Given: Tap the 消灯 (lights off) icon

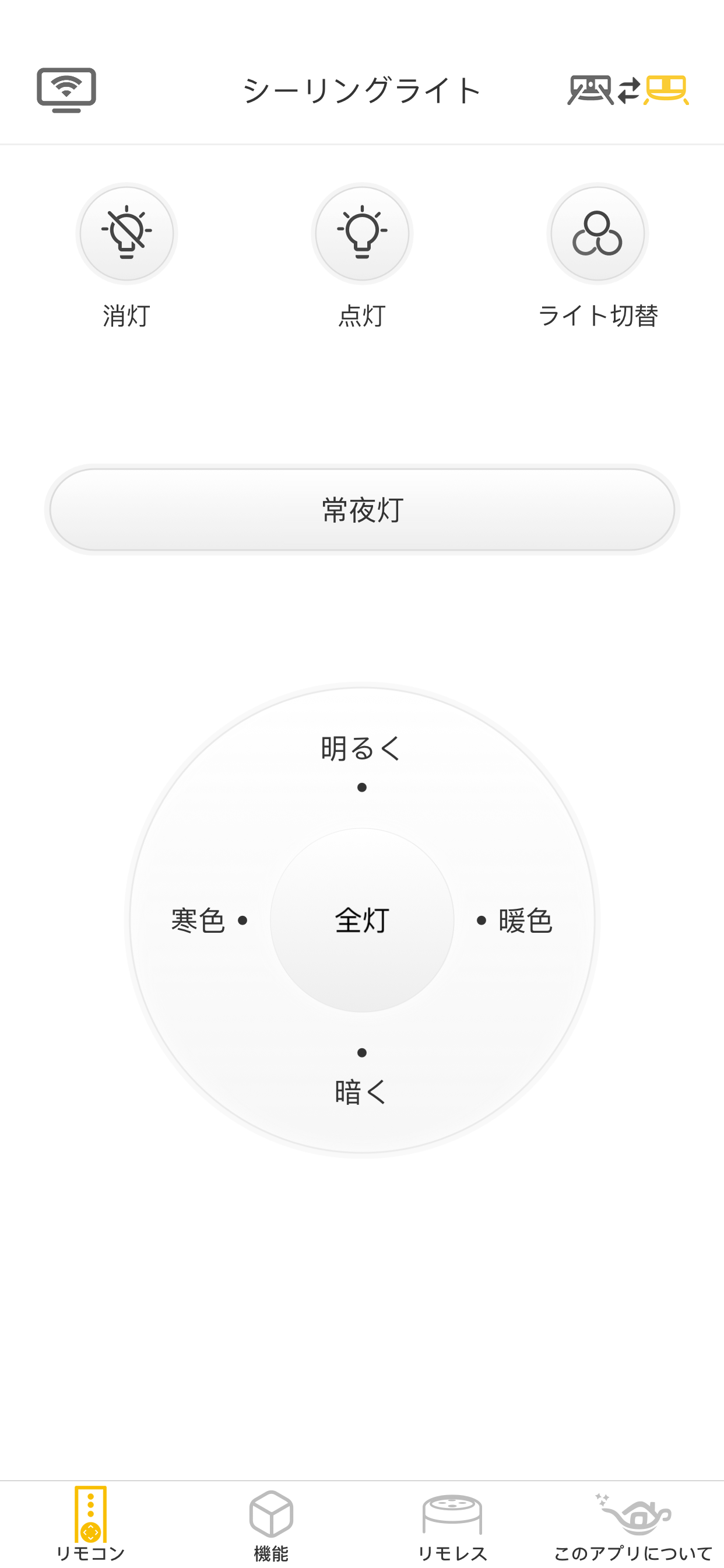Looking at the screenshot, I should [126, 233].
